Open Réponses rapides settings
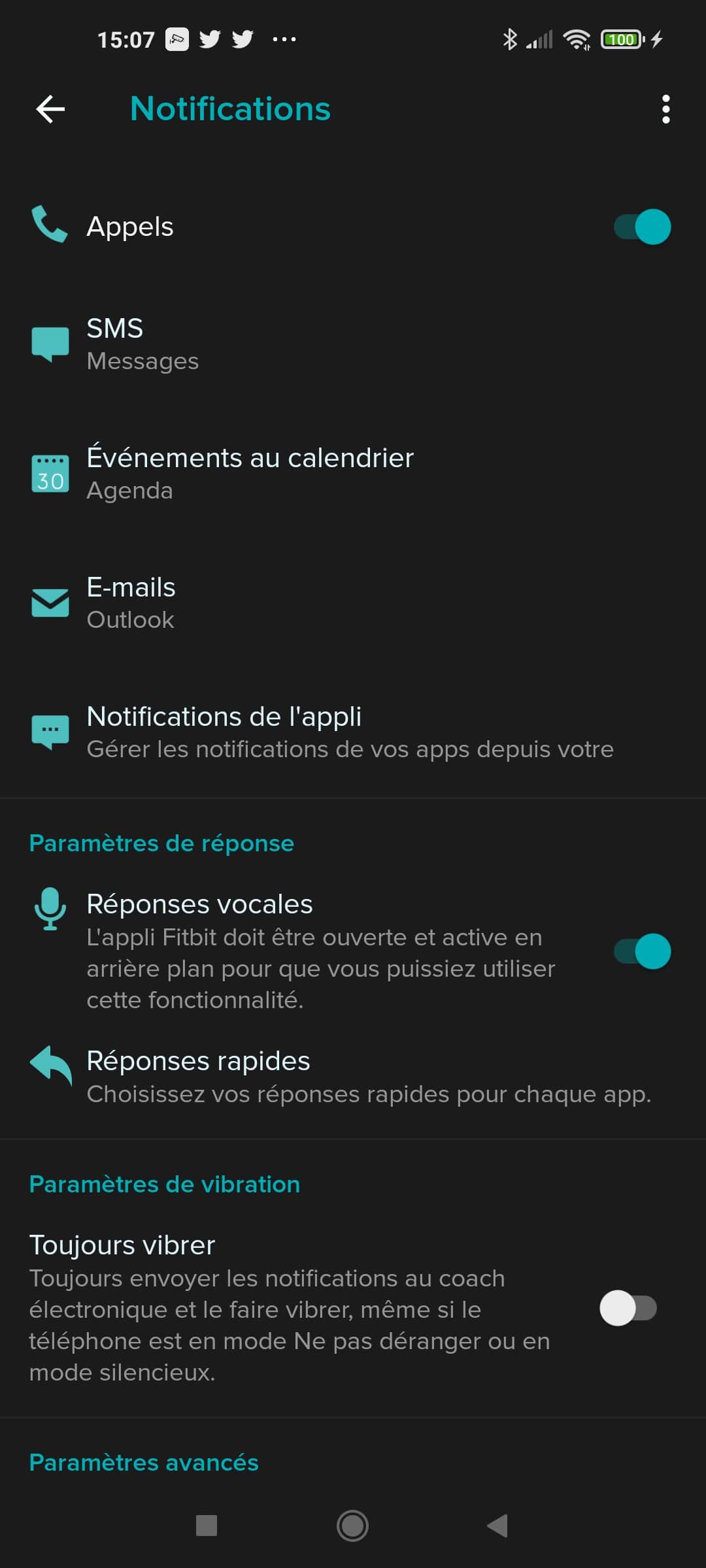706x1568 pixels. [x=353, y=1076]
